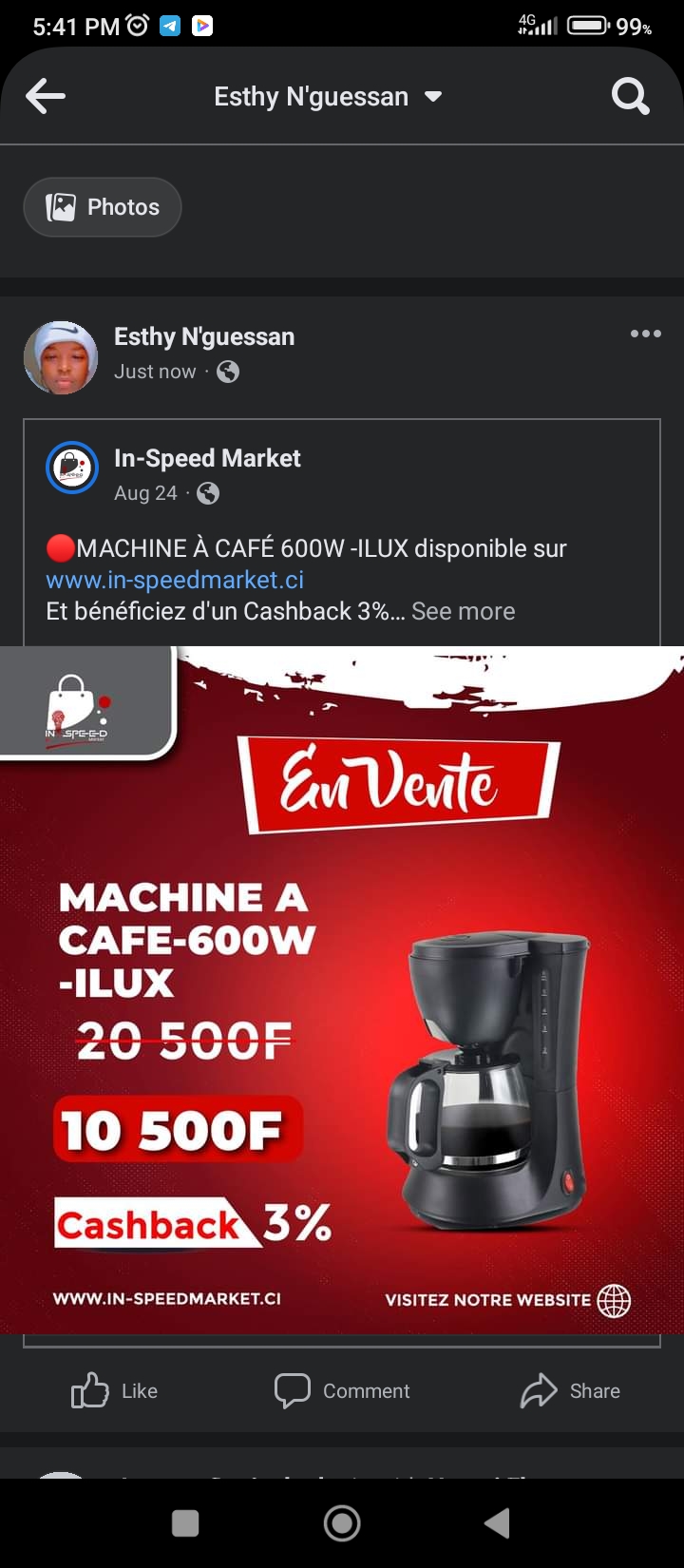Image resolution: width=684 pixels, height=1568 pixels.
Task: Tap the system recent apps button
Action: click(x=185, y=1523)
